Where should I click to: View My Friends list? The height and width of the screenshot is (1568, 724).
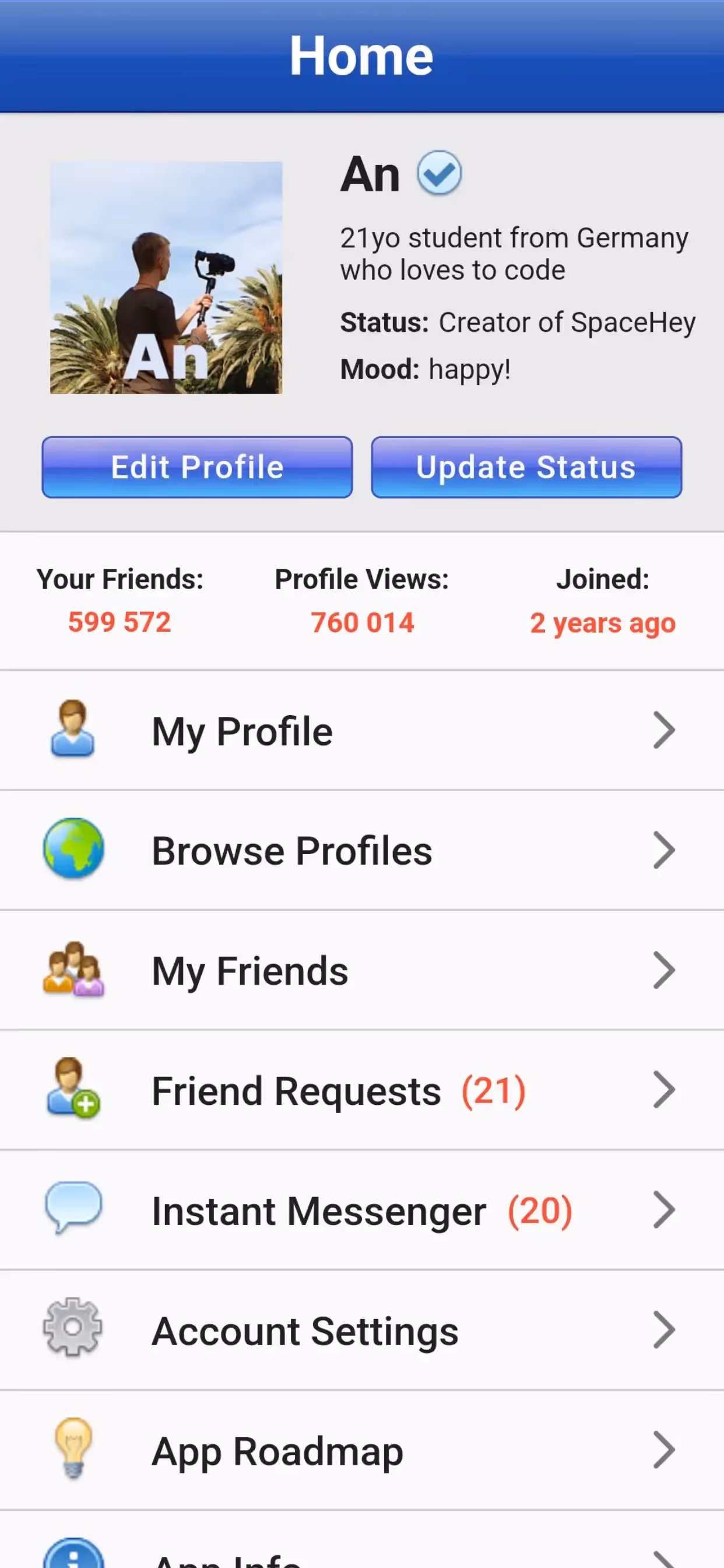pos(362,970)
